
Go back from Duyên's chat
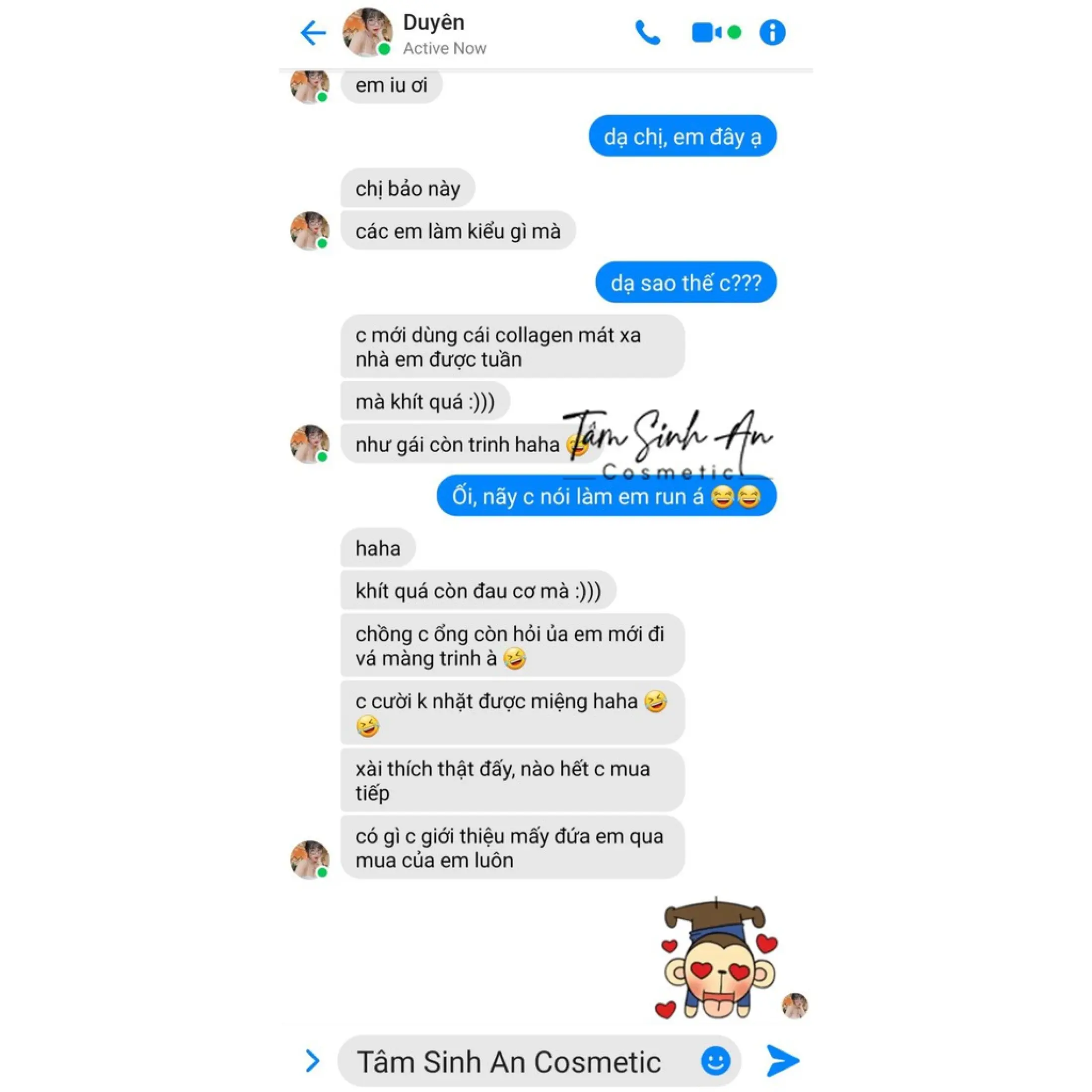click(x=313, y=33)
